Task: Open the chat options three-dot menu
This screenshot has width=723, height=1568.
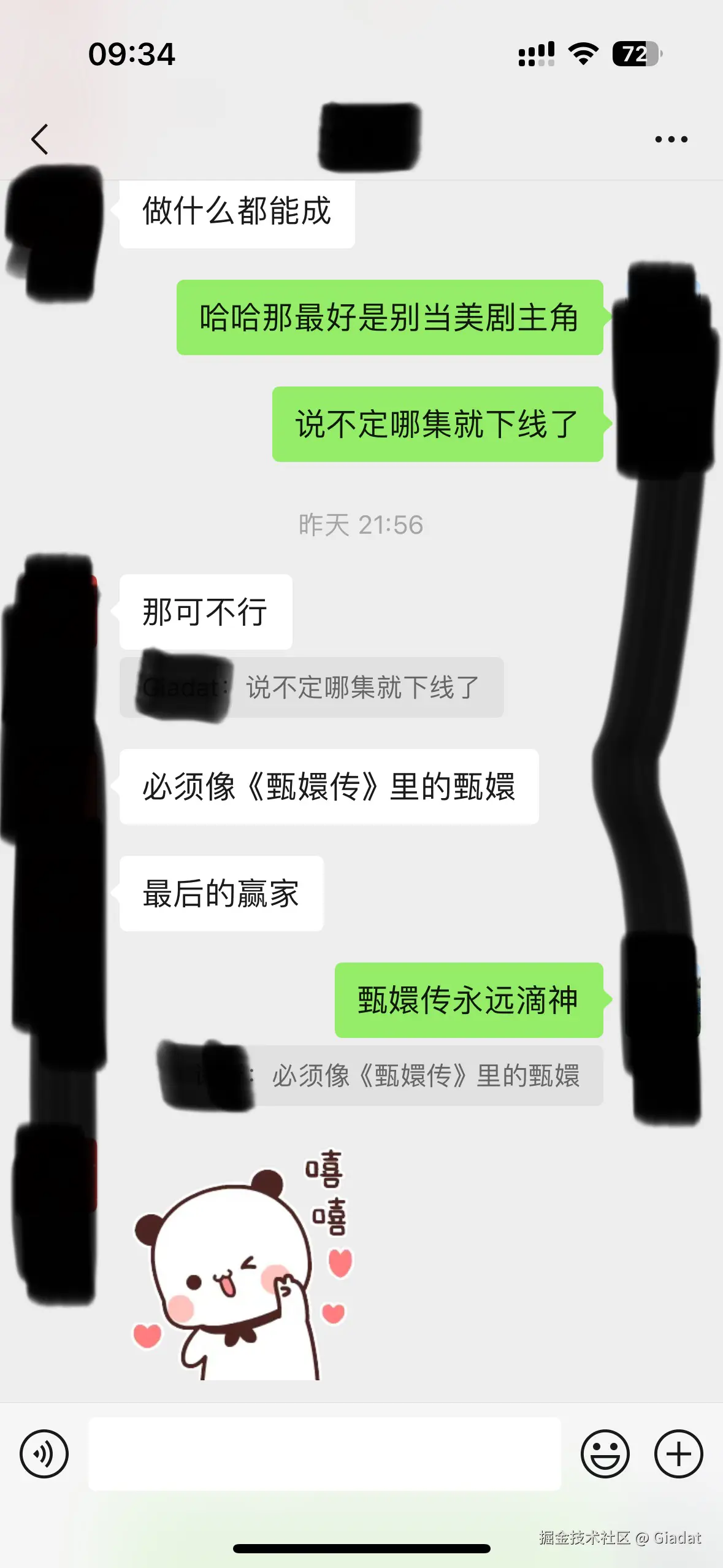Action: pos(671,139)
